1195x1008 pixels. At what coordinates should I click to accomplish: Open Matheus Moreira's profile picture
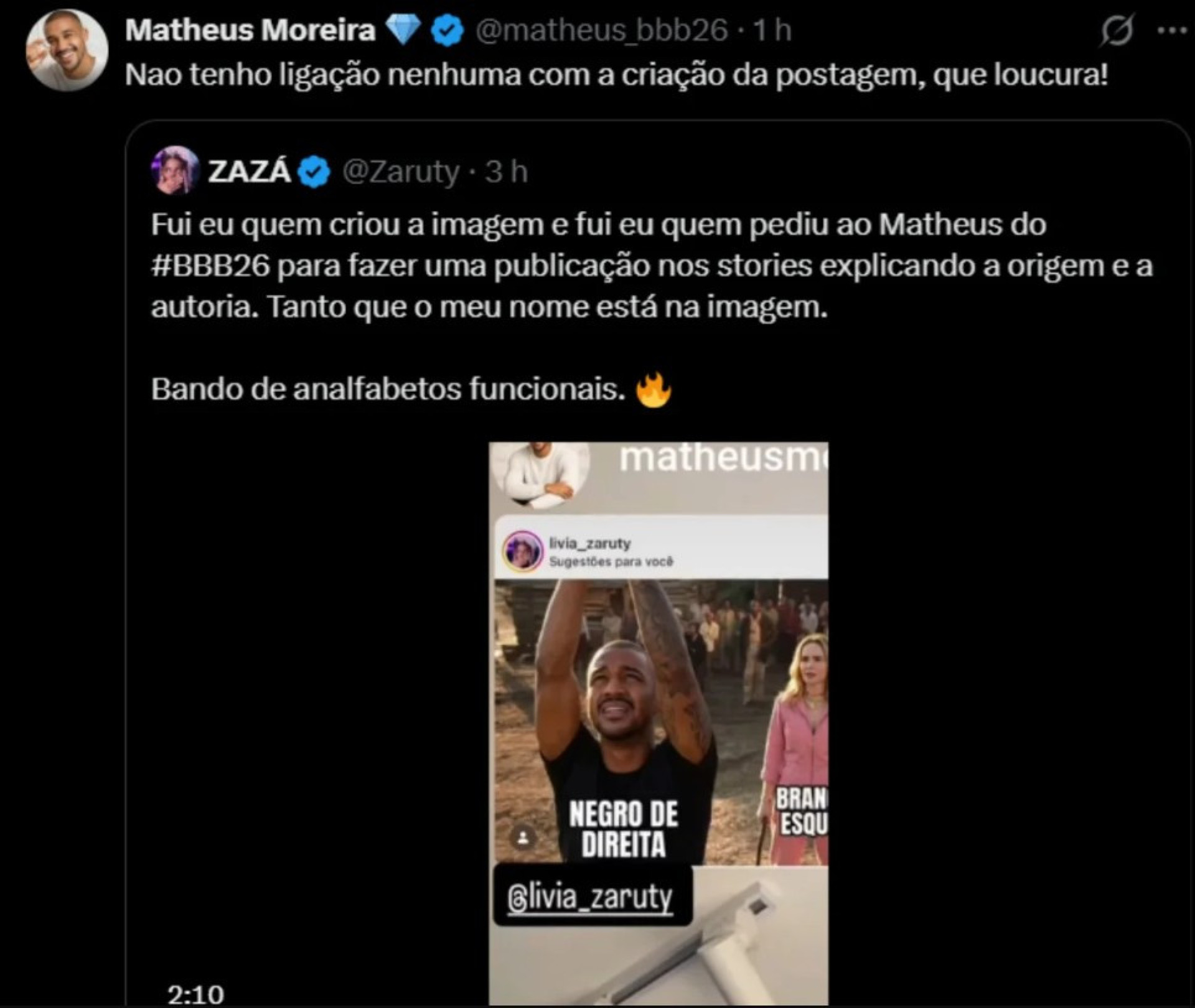[67, 50]
